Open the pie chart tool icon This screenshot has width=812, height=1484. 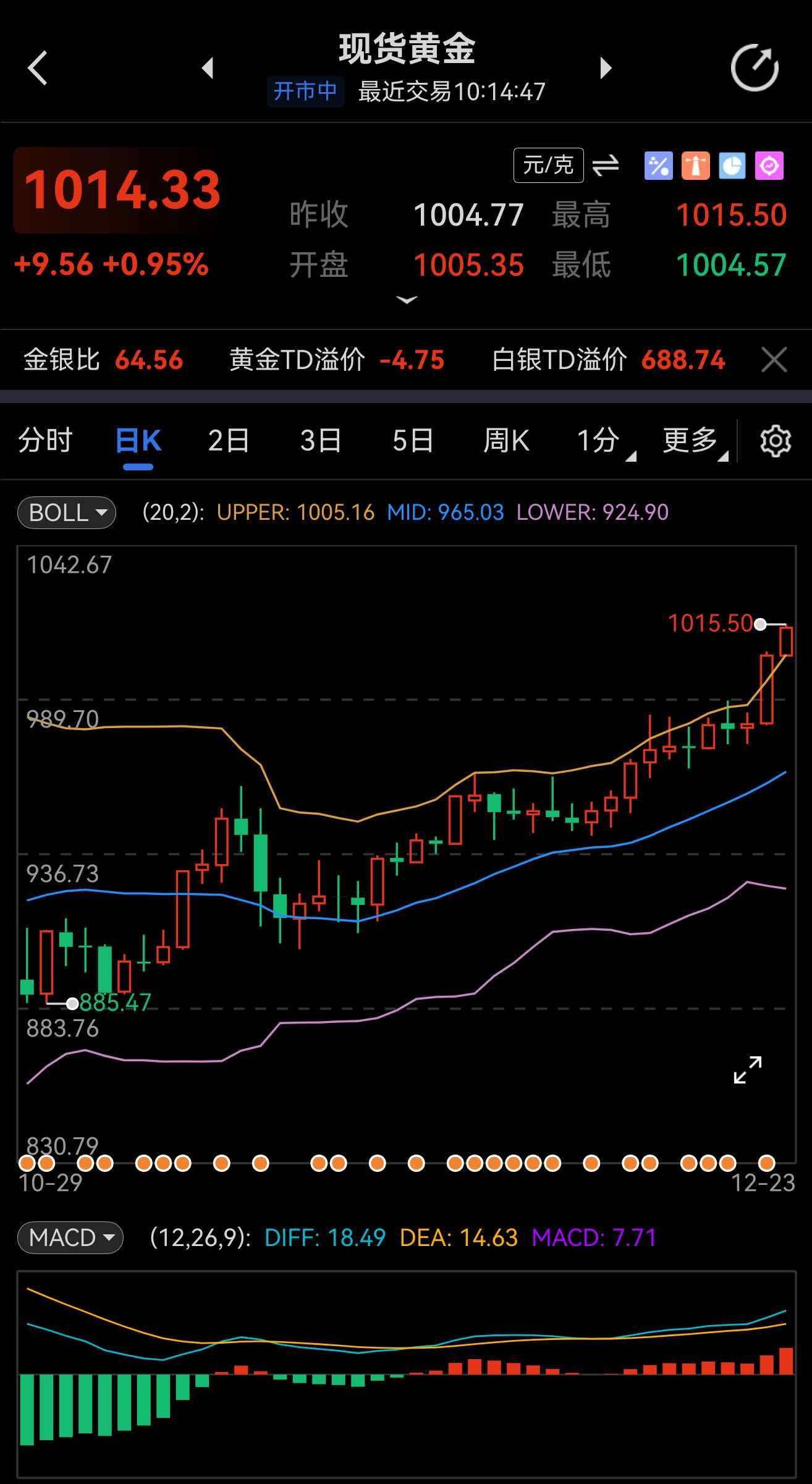pos(732,166)
